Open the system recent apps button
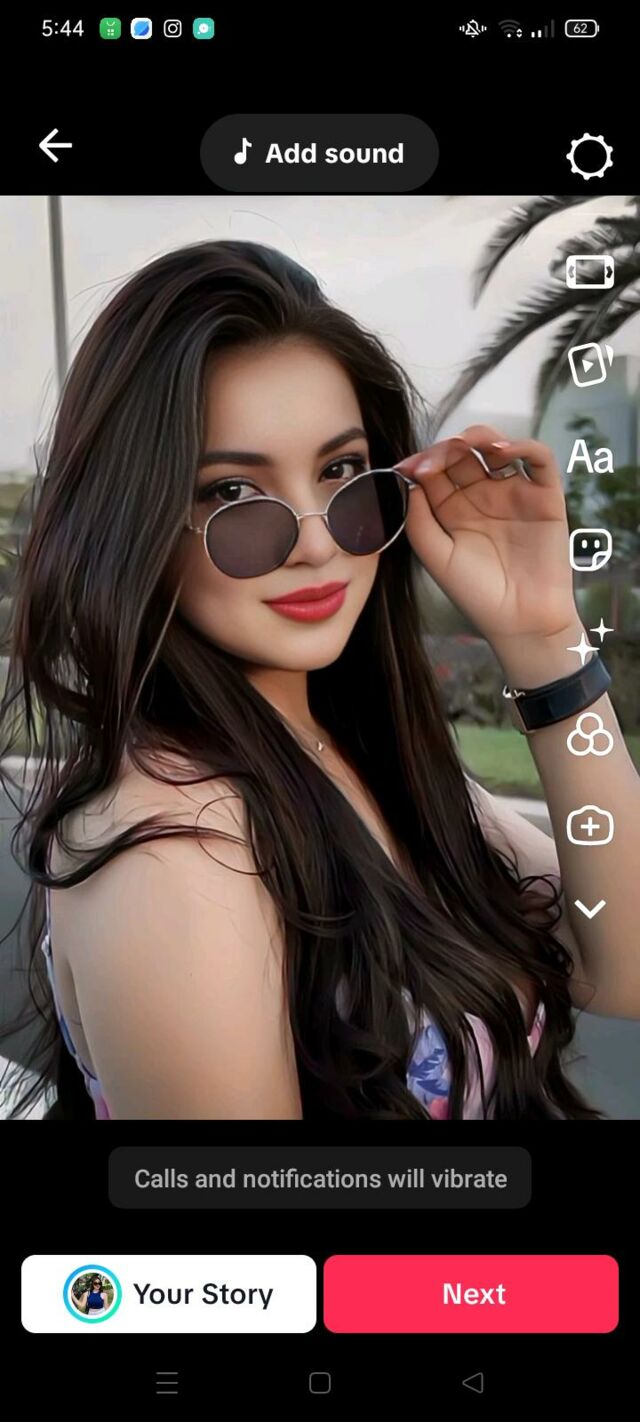Image resolution: width=640 pixels, height=1422 pixels. (x=167, y=1383)
